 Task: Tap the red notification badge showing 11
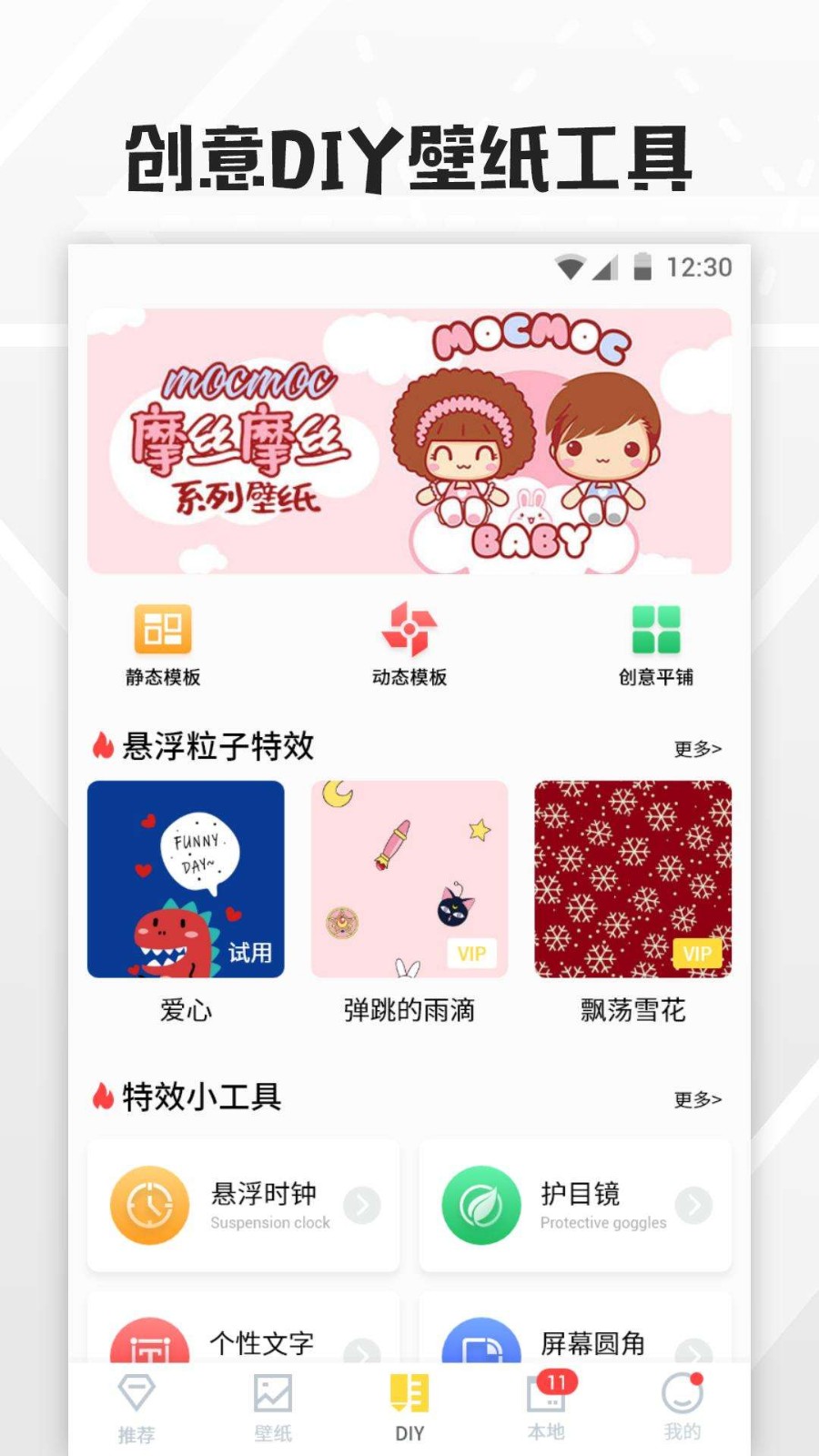tap(557, 1382)
